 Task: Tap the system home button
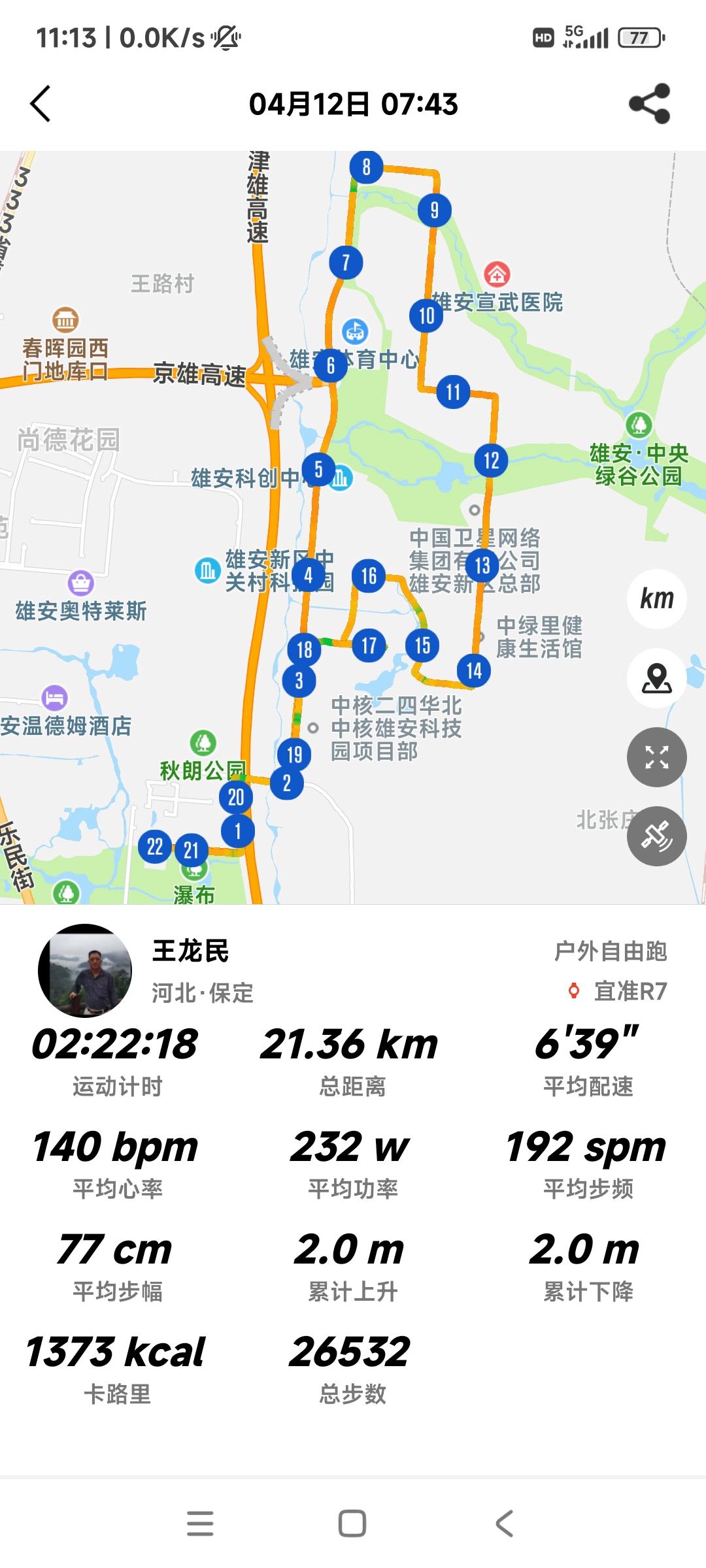tap(352, 1524)
